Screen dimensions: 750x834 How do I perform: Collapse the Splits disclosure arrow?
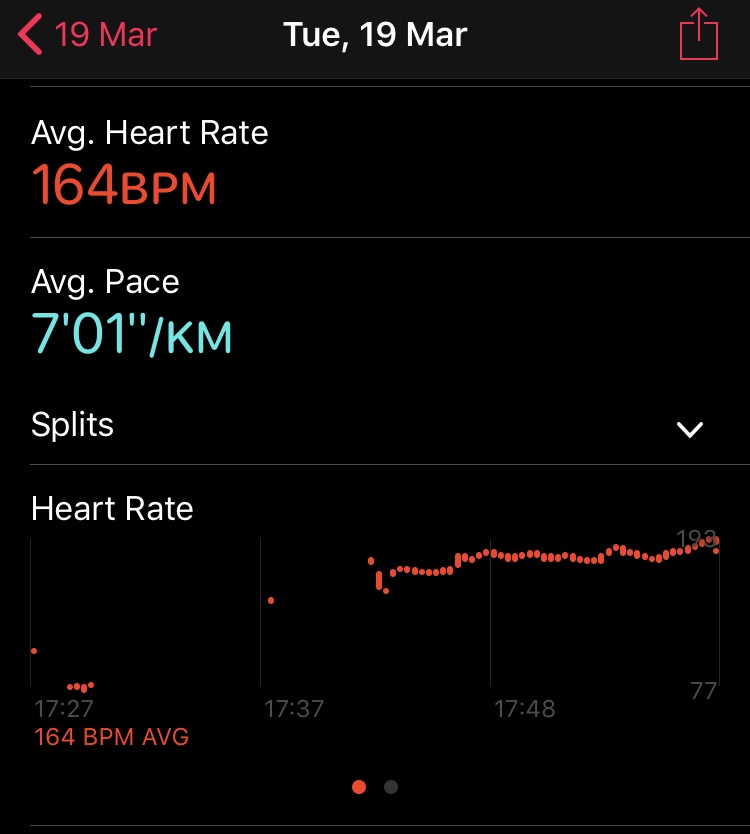pos(689,428)
